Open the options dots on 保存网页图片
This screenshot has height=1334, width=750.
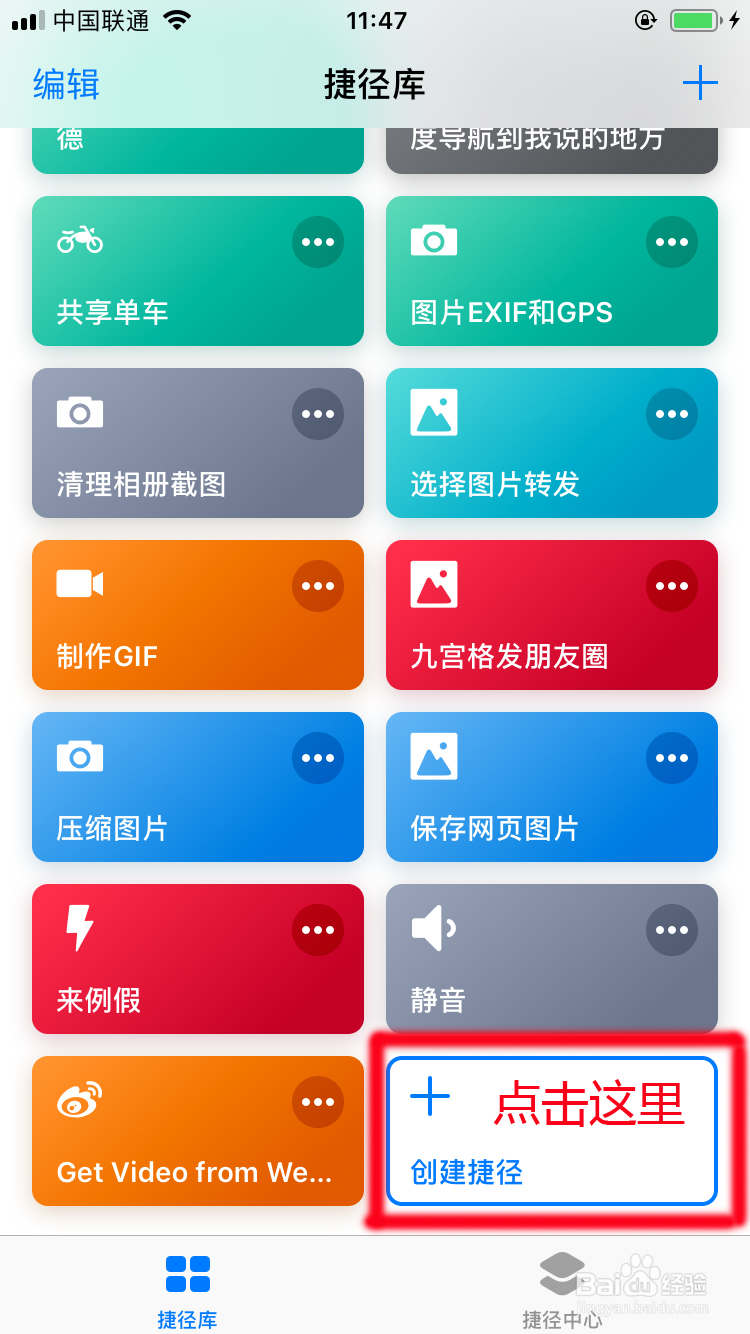(x=672, y=758)
